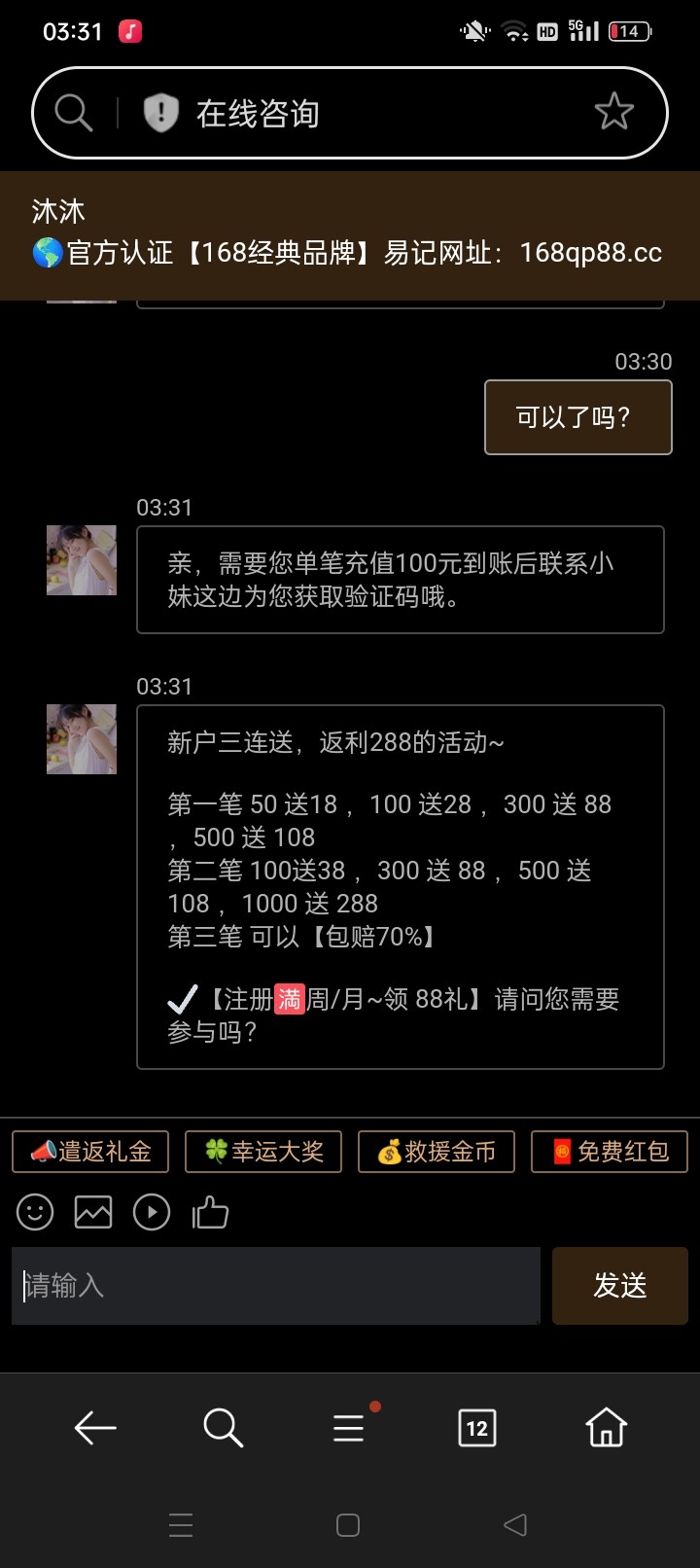
Task: Tap the 免费红包 red packet button
Action: 609,1152
